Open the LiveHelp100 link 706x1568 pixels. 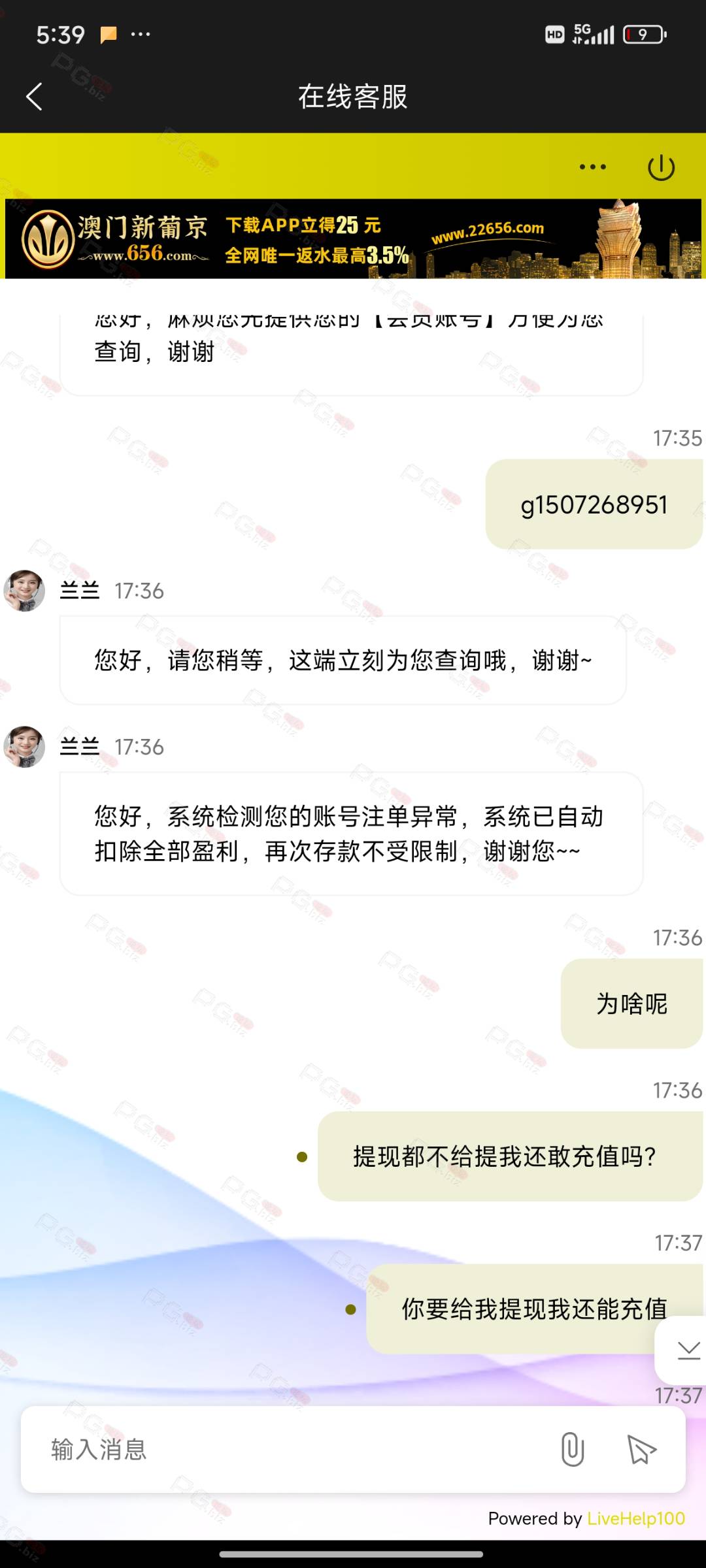[635, 1518]
